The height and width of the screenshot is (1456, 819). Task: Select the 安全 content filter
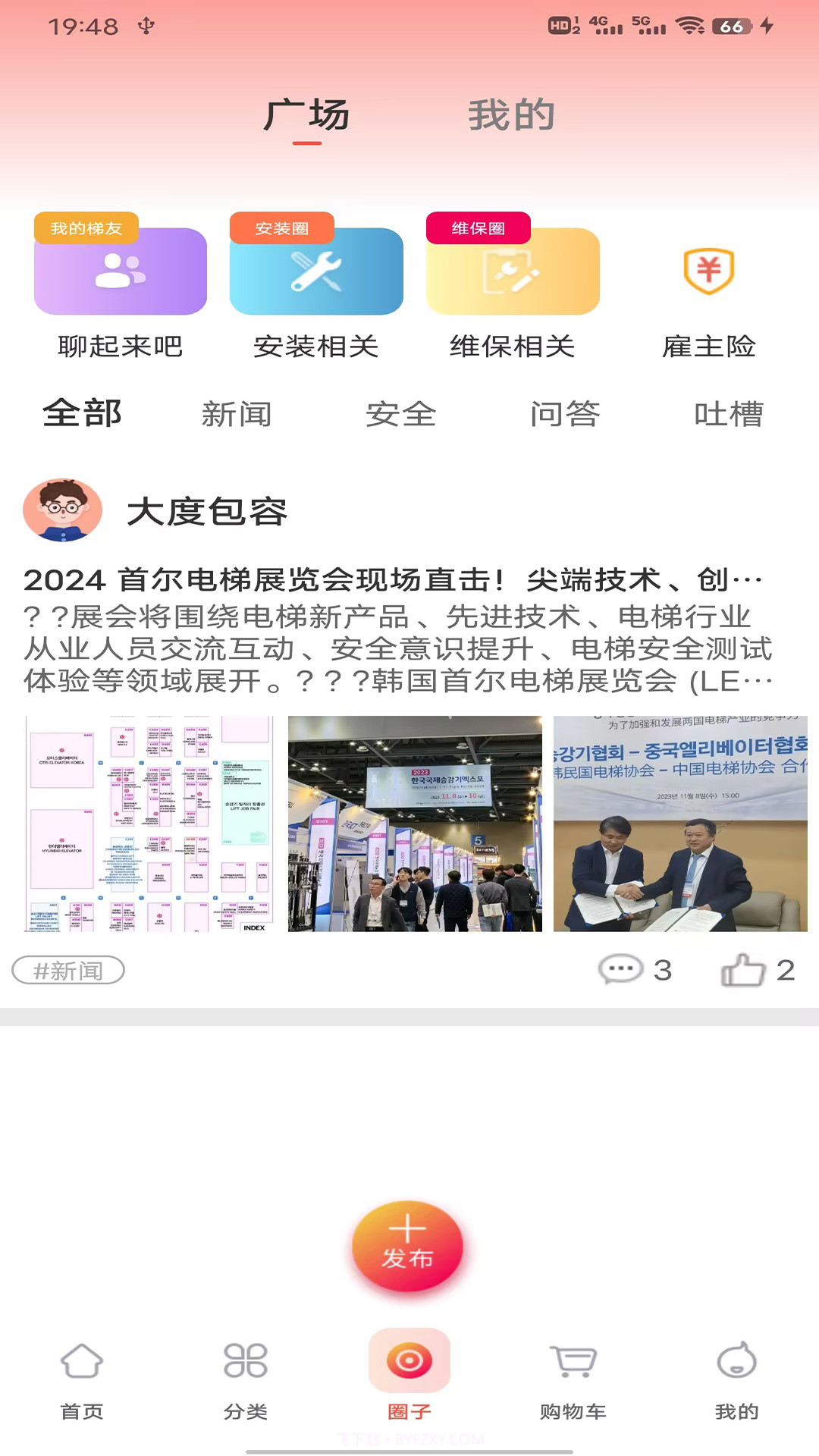pyautogui.click(x=403, y=414)
